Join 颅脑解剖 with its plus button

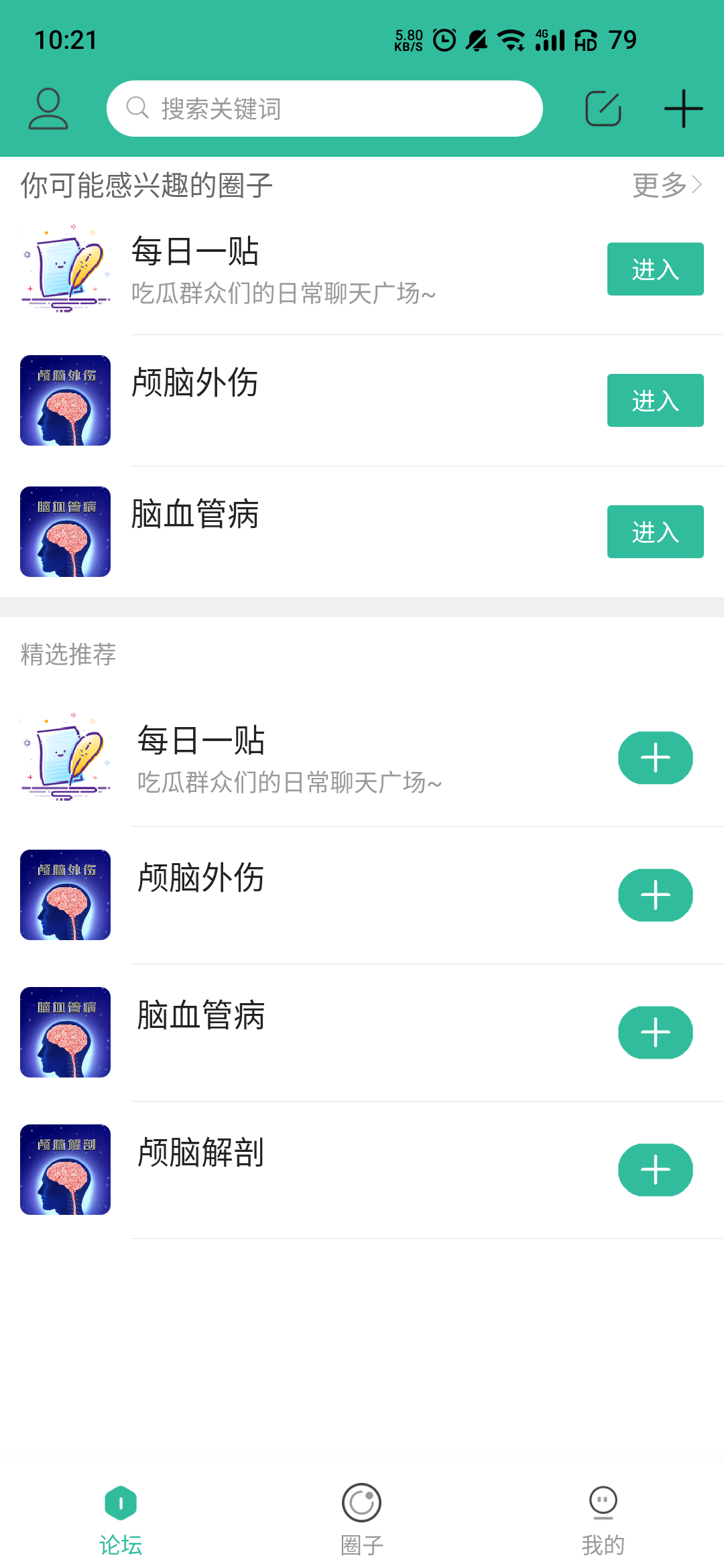click(x=655, y=1170)
